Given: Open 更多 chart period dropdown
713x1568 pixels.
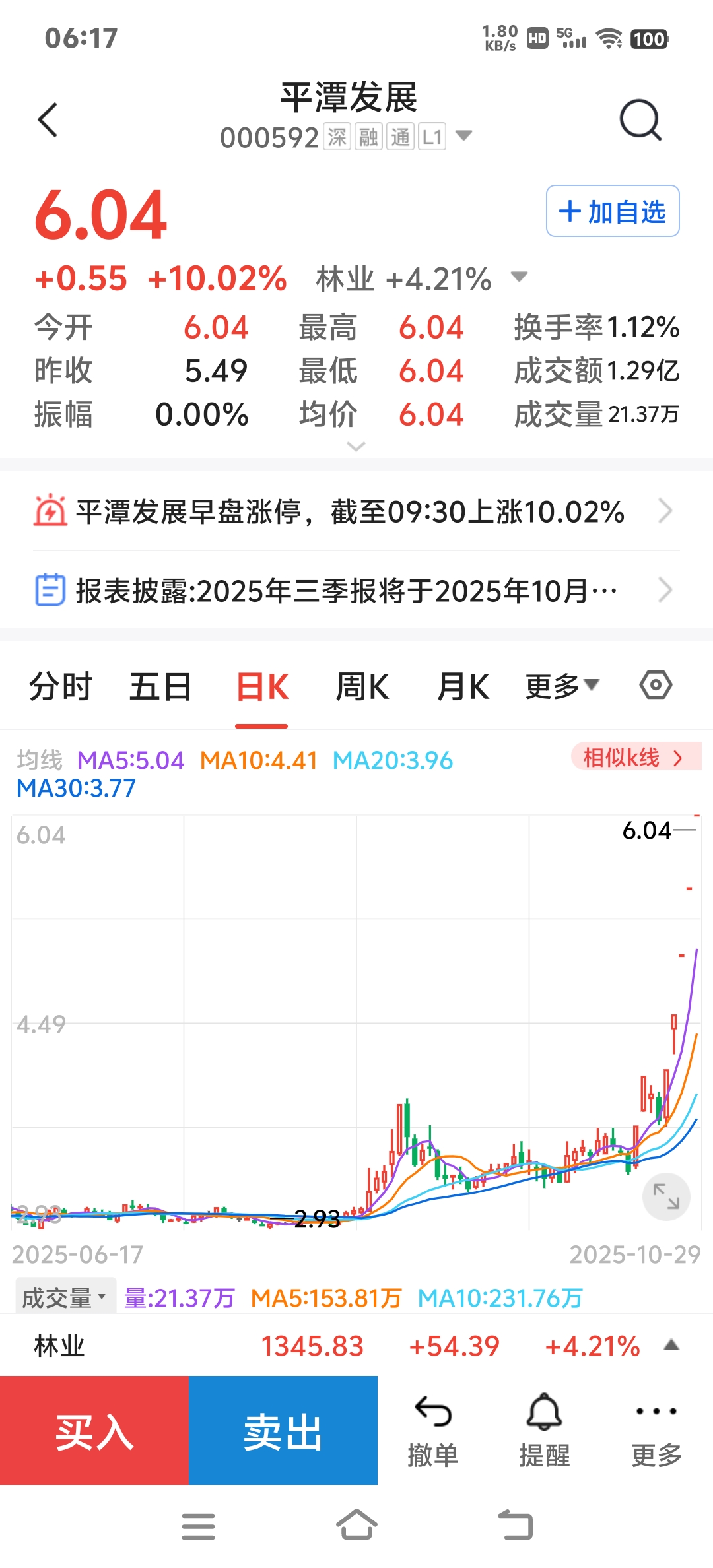Looking at the screenshot, I should [x=562, y=686].
